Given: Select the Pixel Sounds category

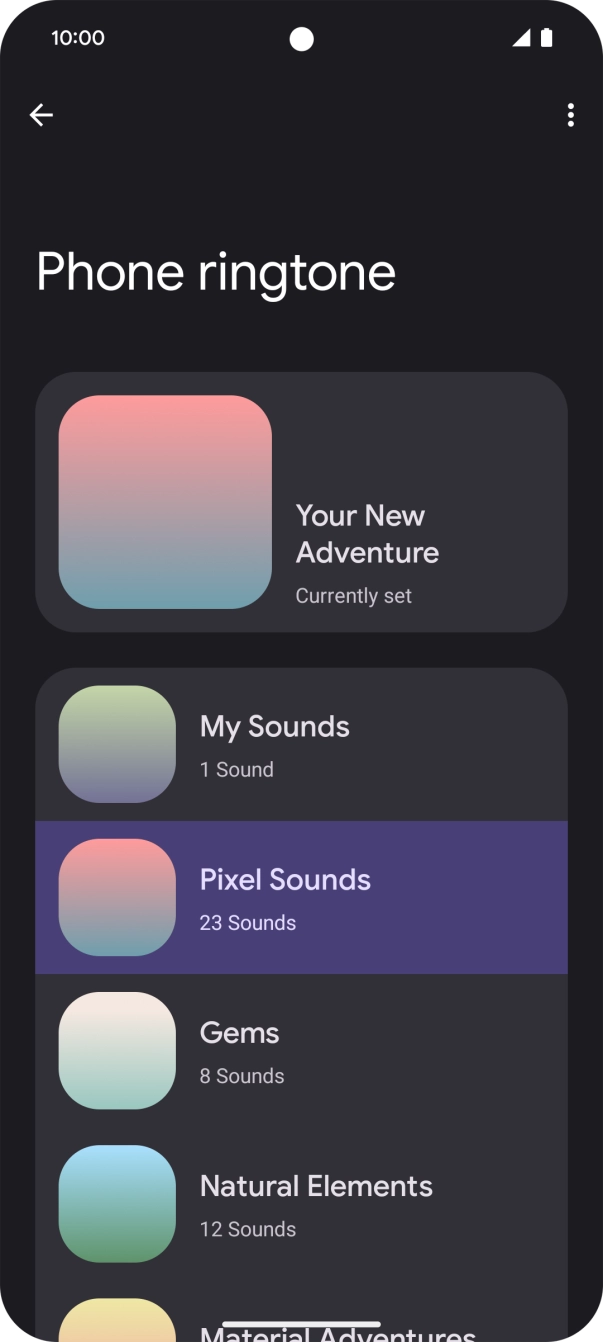Looking at the screenshot, I should tap(301, 898).
